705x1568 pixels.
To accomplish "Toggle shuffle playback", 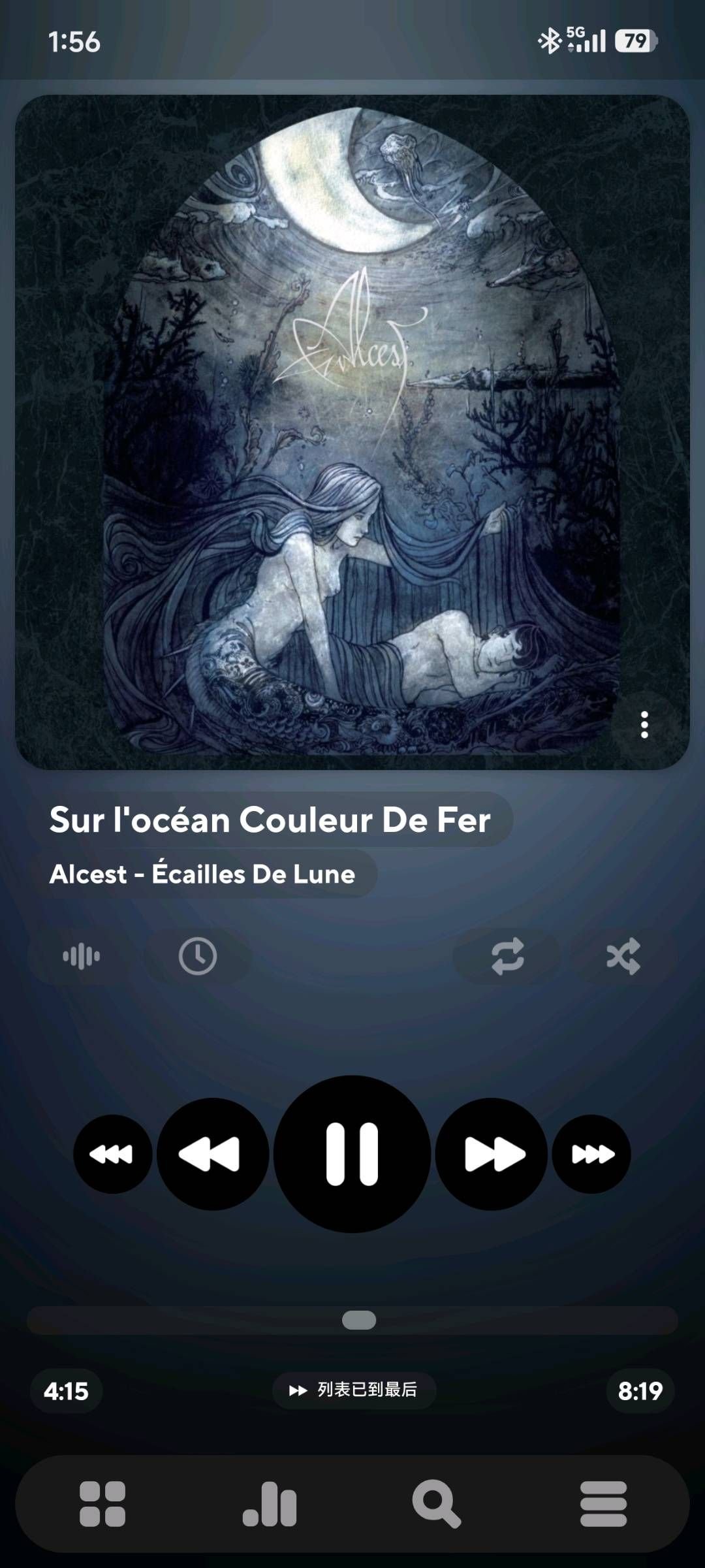I will click(x=623, y=957).
